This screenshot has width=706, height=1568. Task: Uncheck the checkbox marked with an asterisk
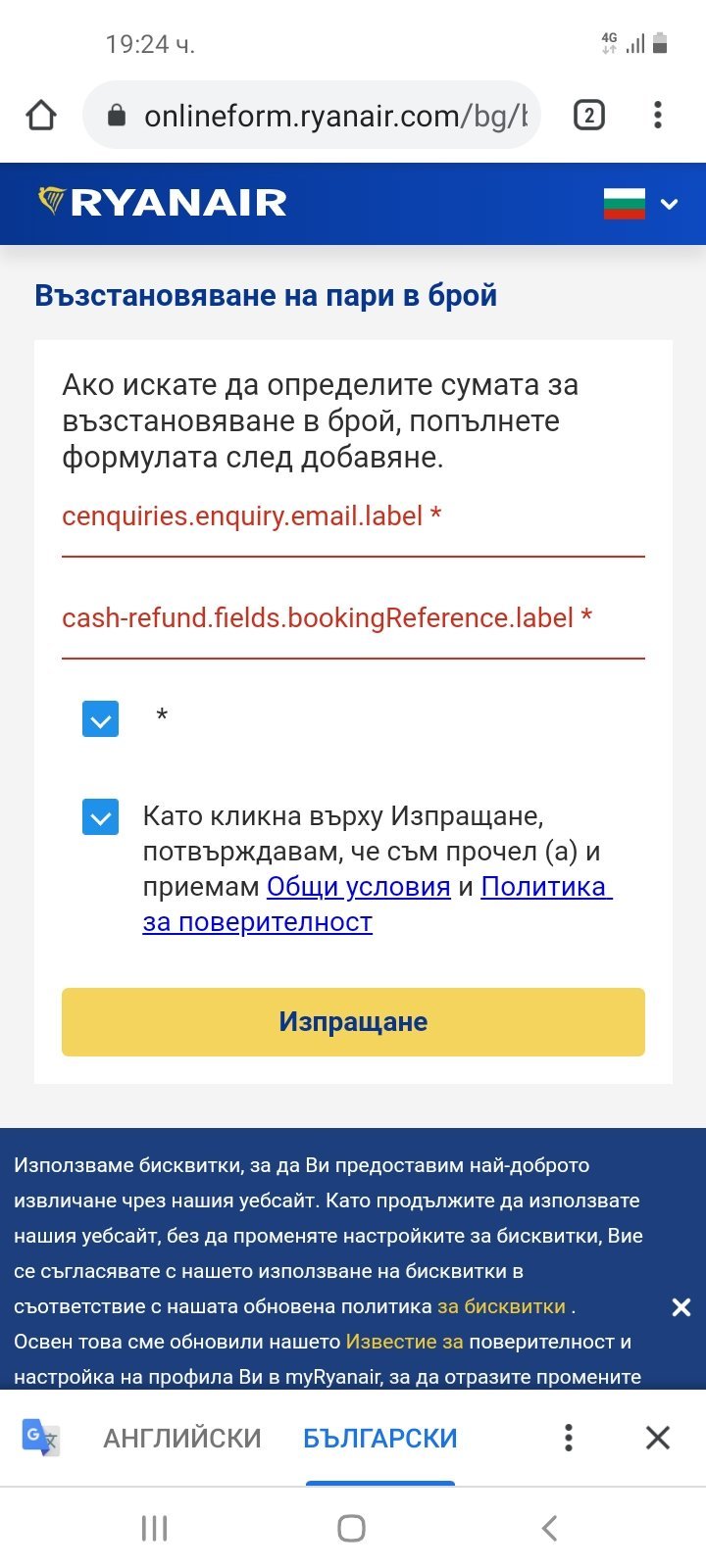coord(100,718)
